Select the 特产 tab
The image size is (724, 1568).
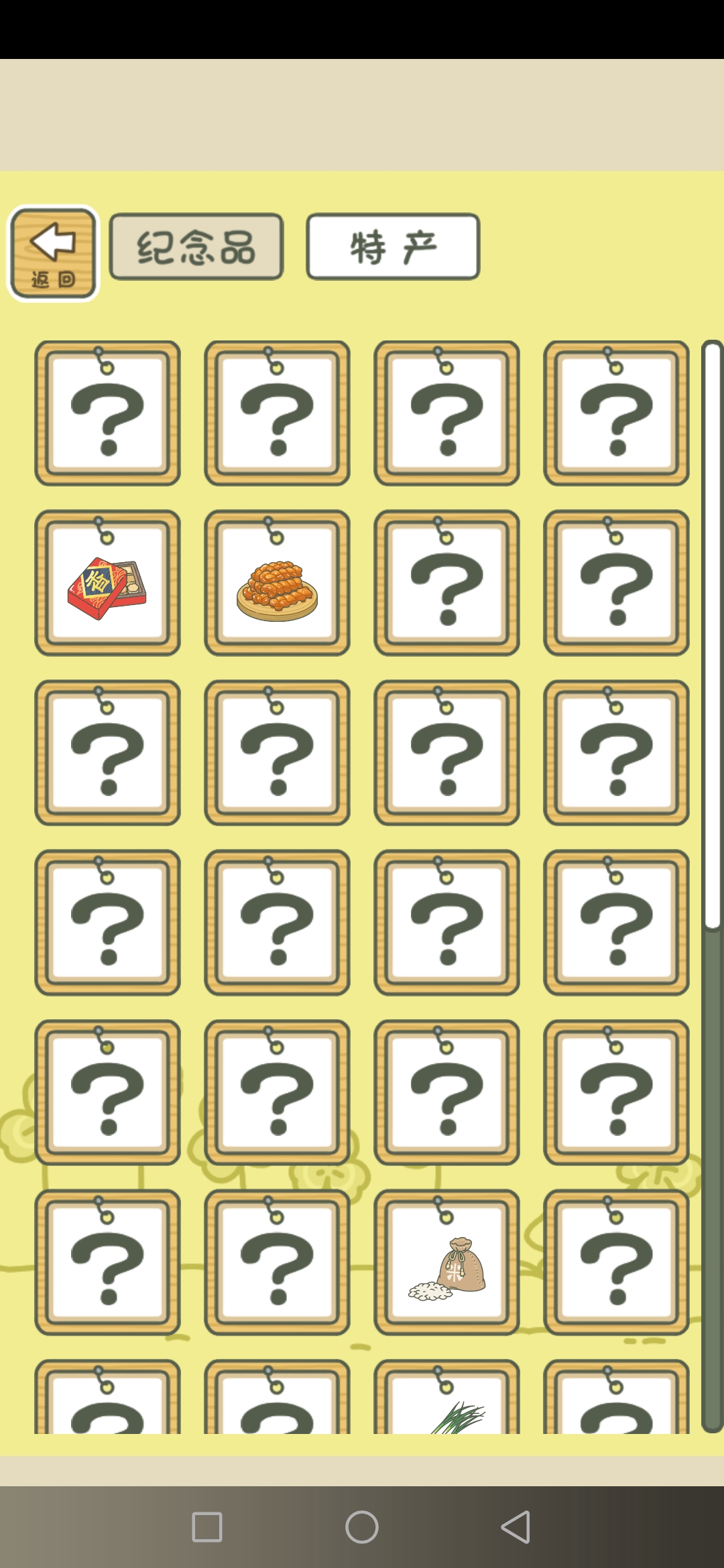tap(393, 247)
